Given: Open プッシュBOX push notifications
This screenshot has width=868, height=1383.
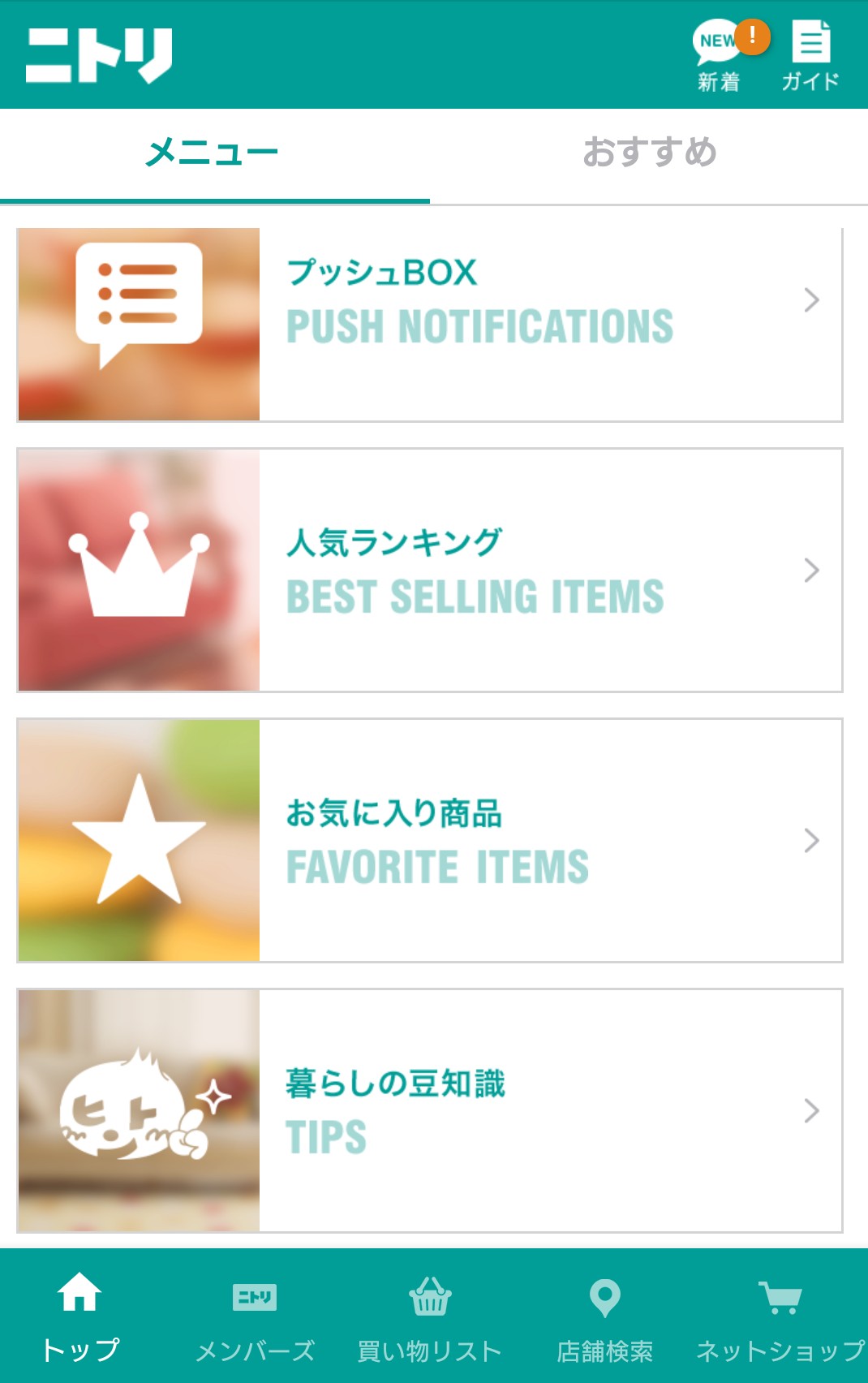Looking at the screenshot, I should (430, 325).
